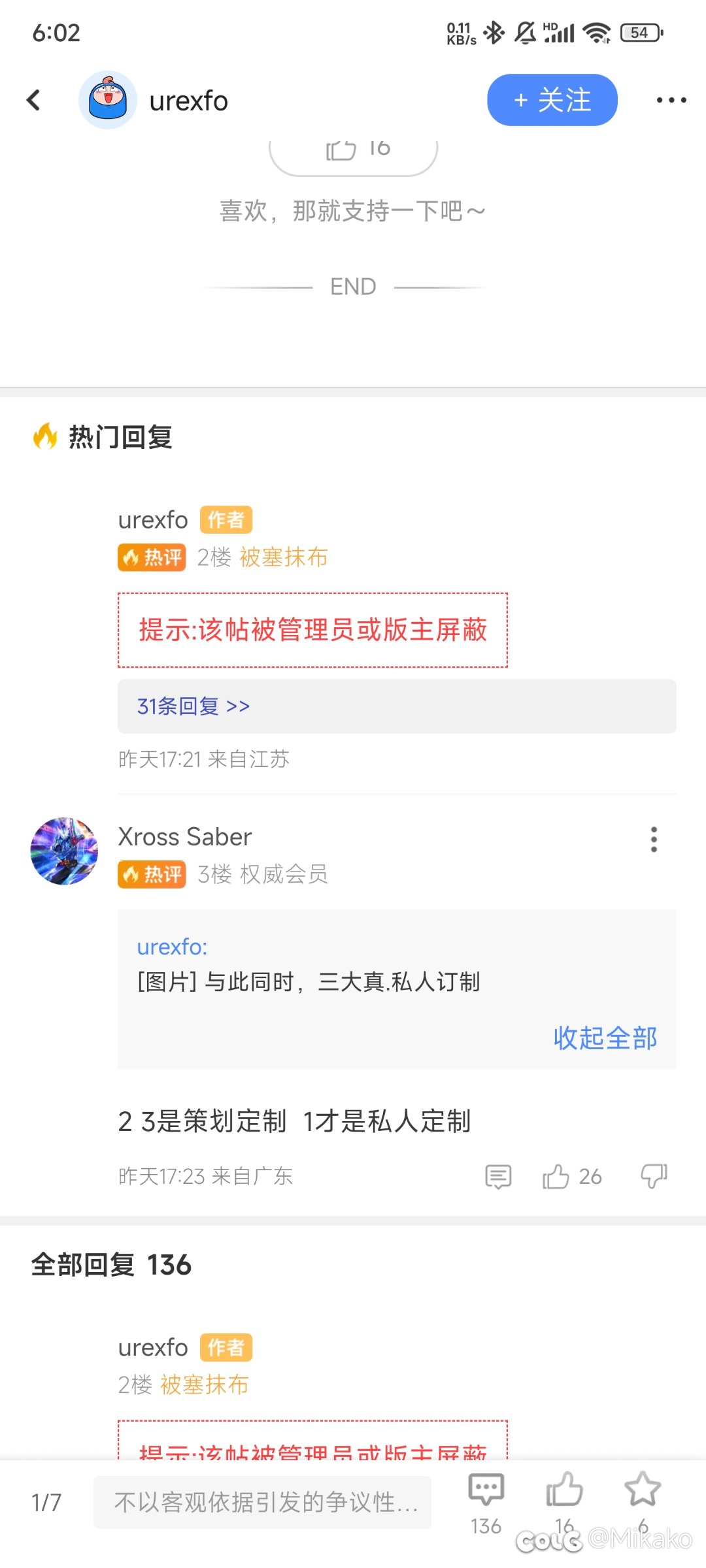Screen dimensions: 706x1568
Task: Open the three-dot menu in the header
Action: [671, 100]
